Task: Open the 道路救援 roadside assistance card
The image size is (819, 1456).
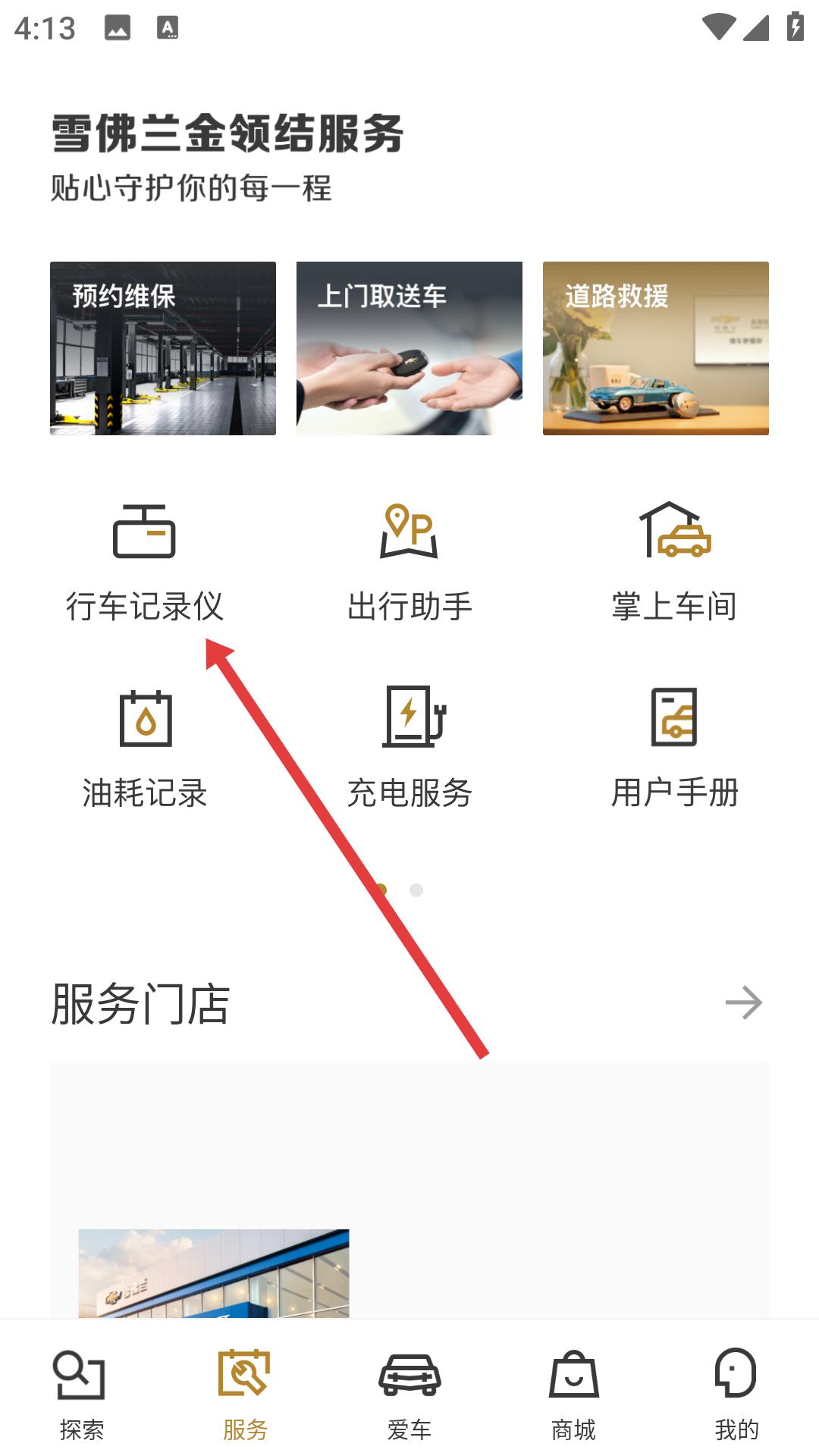Action: click(x=655, y=348)
